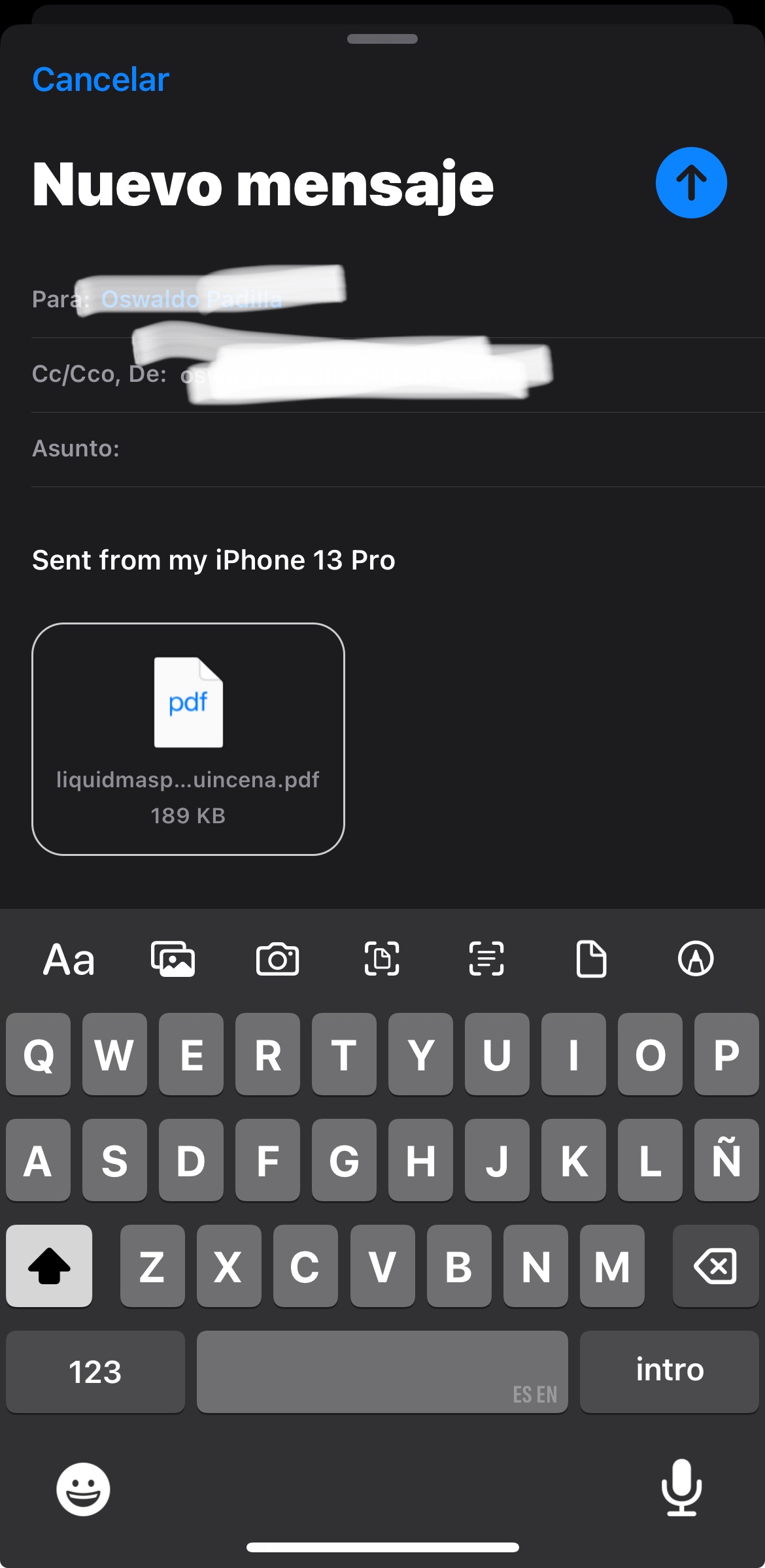
Task: Open the attached liquidmasp PDF file
Action: coord(188,739)
